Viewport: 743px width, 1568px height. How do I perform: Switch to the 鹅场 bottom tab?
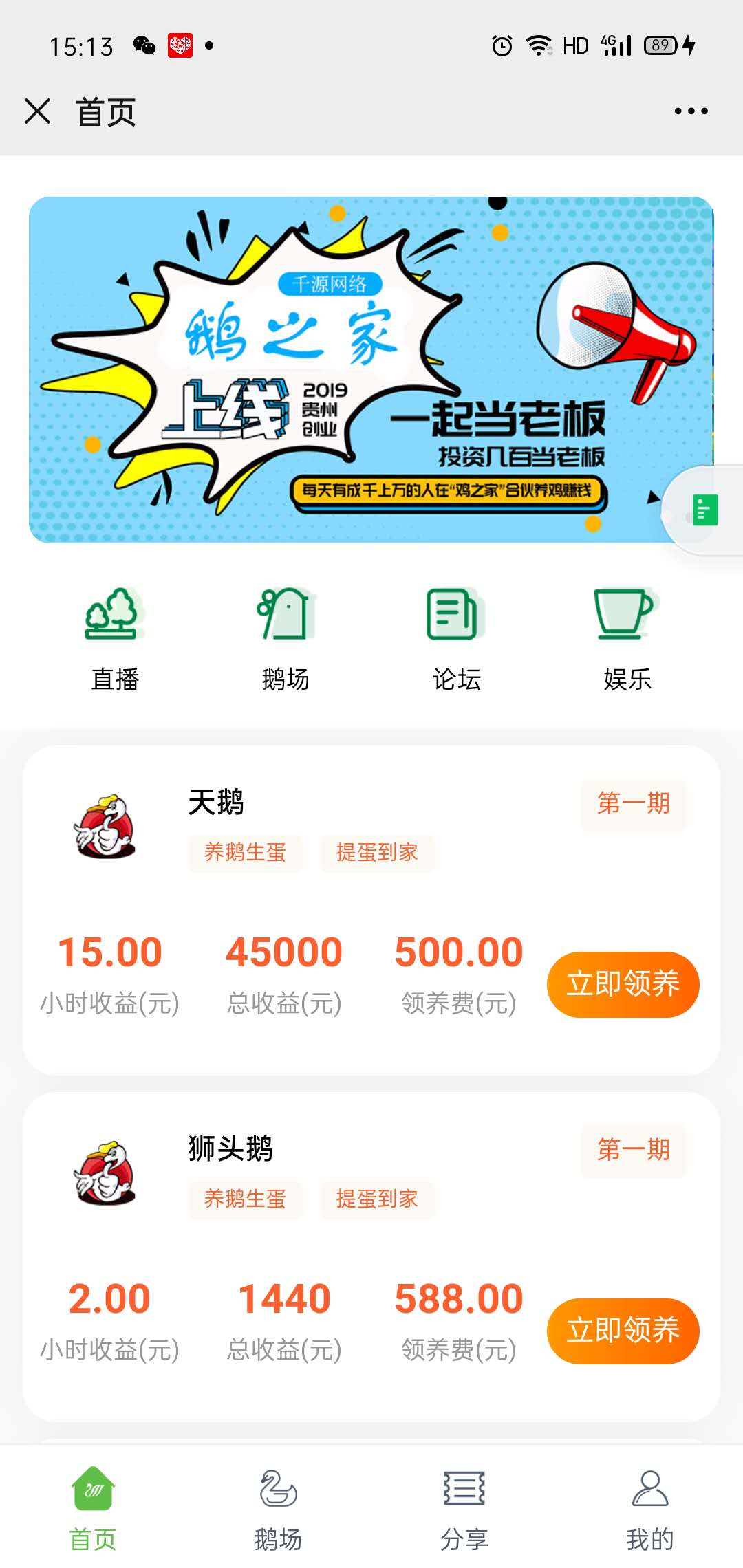(x=279, y=1507)
